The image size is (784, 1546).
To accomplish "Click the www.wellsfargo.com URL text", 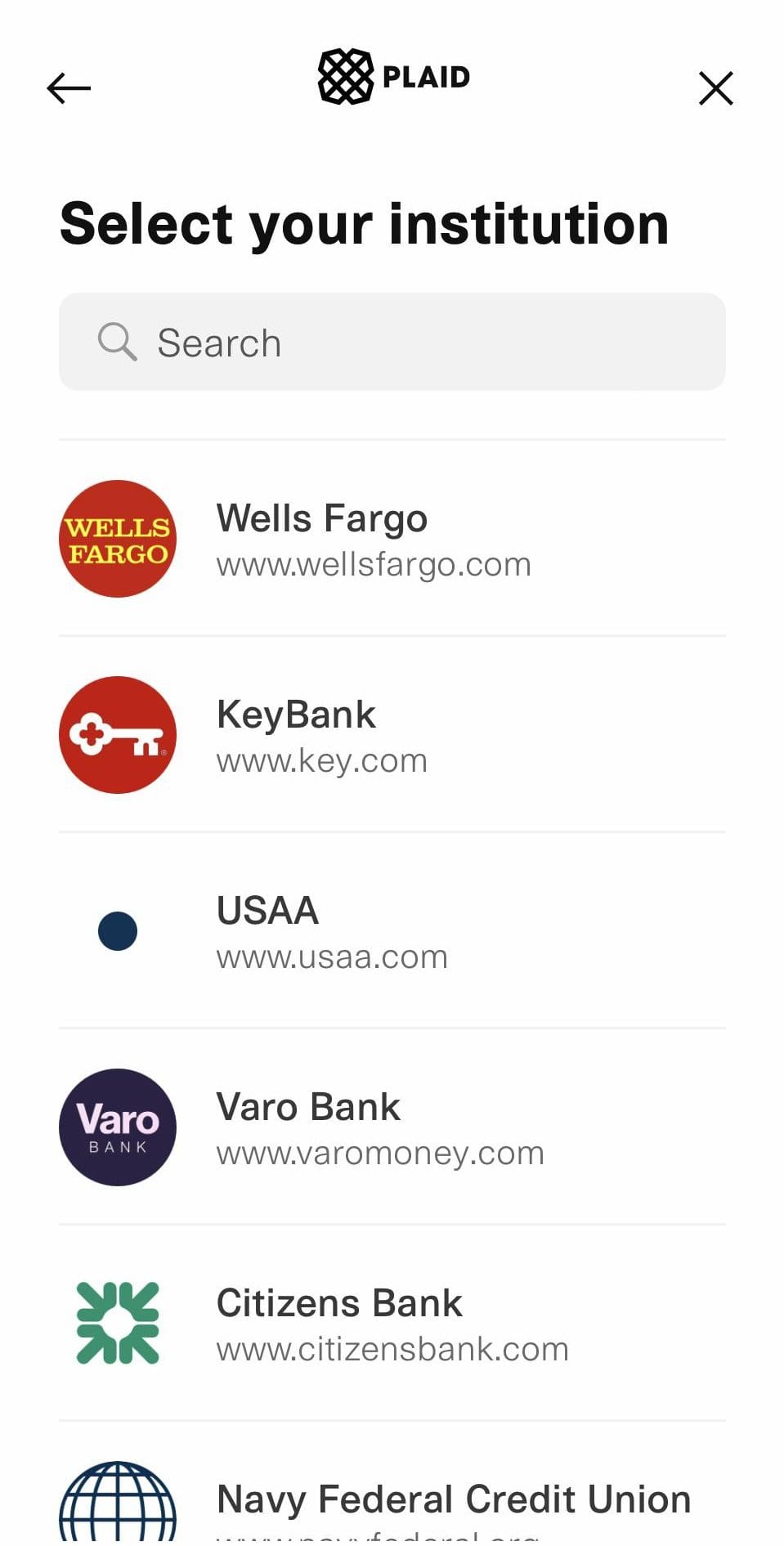I will tap(373, 564).
